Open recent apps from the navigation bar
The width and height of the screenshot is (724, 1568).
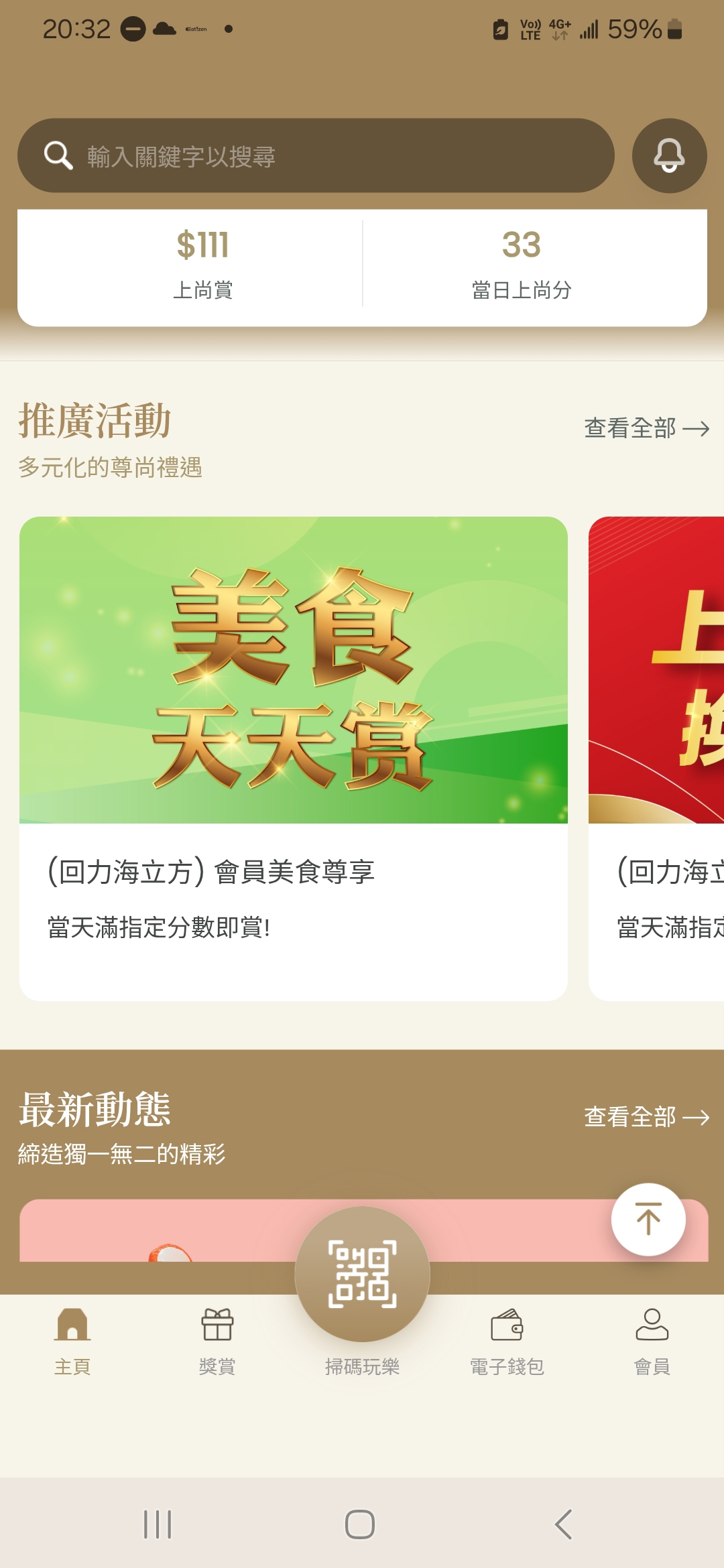coord(158,1524)
